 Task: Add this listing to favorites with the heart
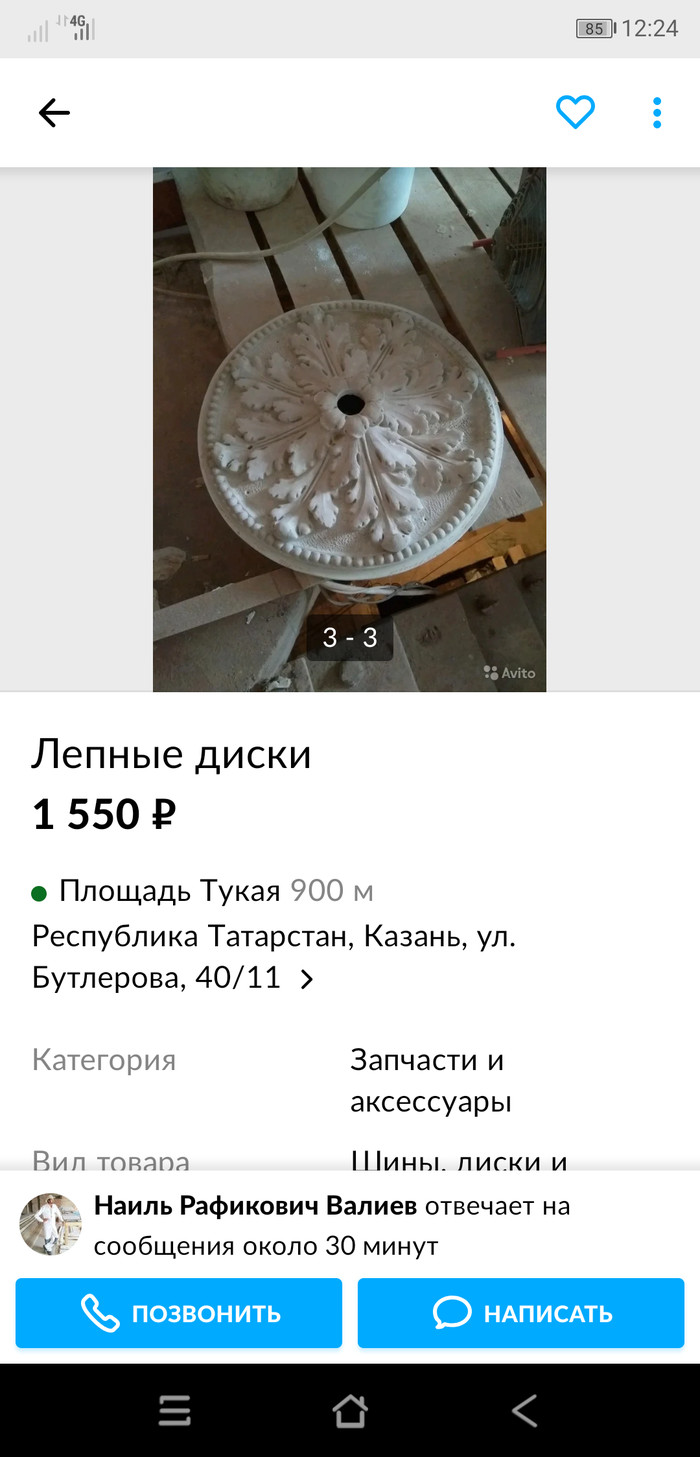(x=575, y=112)
